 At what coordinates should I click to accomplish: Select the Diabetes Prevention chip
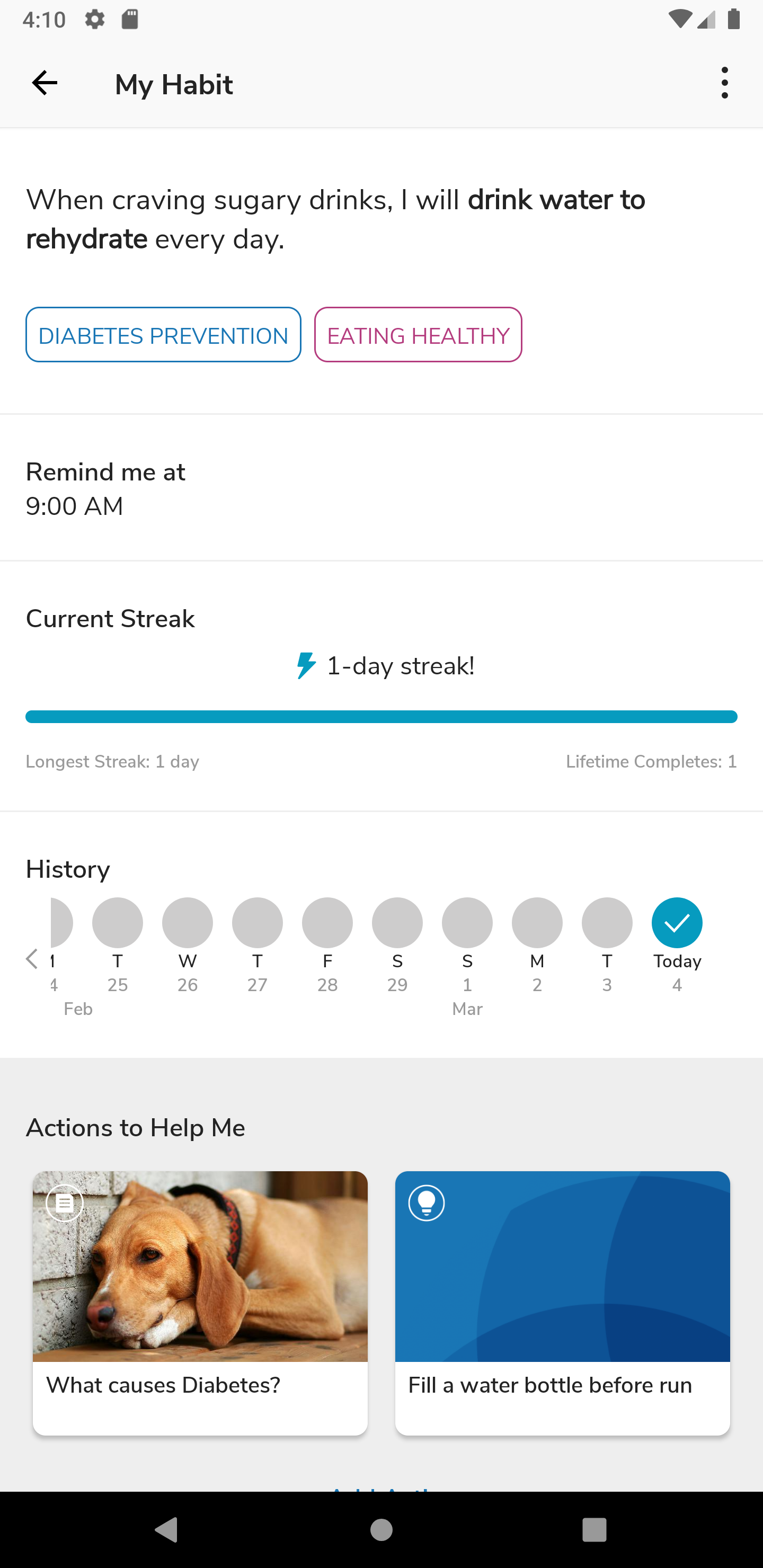click(x=163, y=335)
